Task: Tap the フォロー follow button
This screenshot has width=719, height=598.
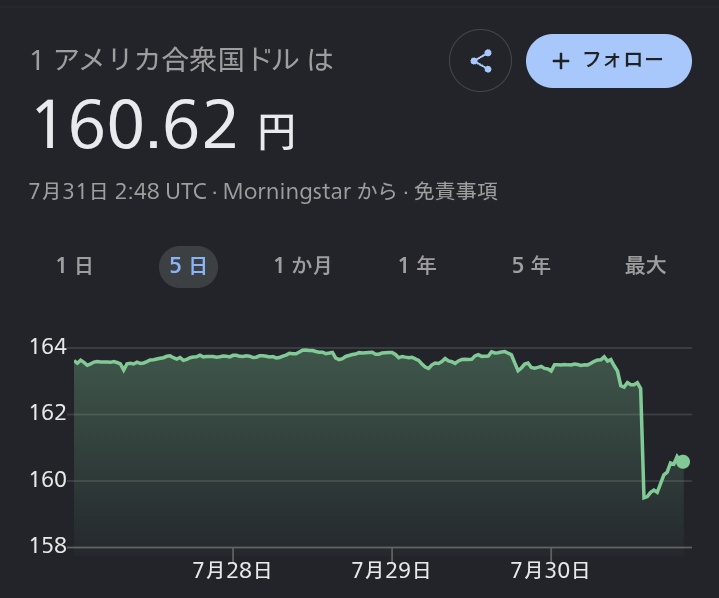Action: [608, 61]
